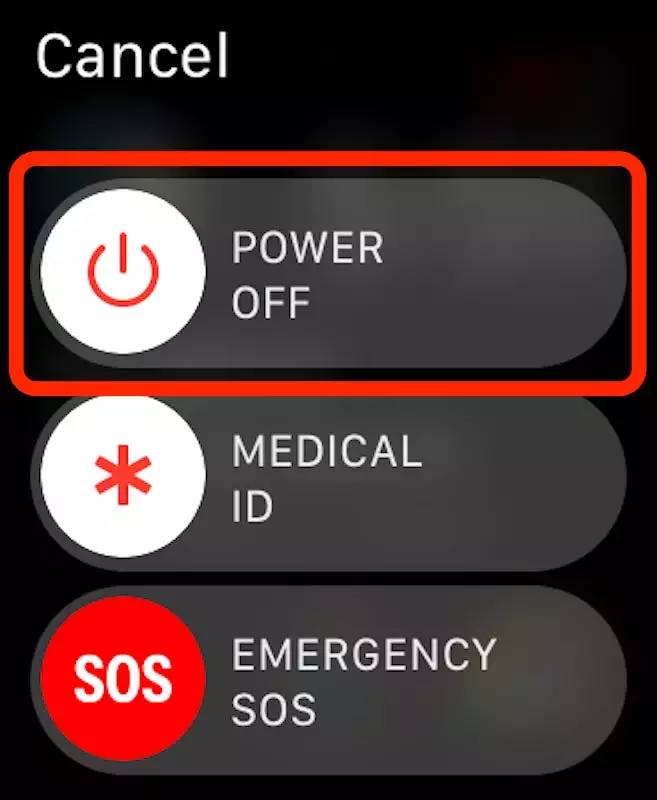Tap Cancel to dismiss the power menu
This screenshot has height=800, width=657.
[x=132, y=55]
